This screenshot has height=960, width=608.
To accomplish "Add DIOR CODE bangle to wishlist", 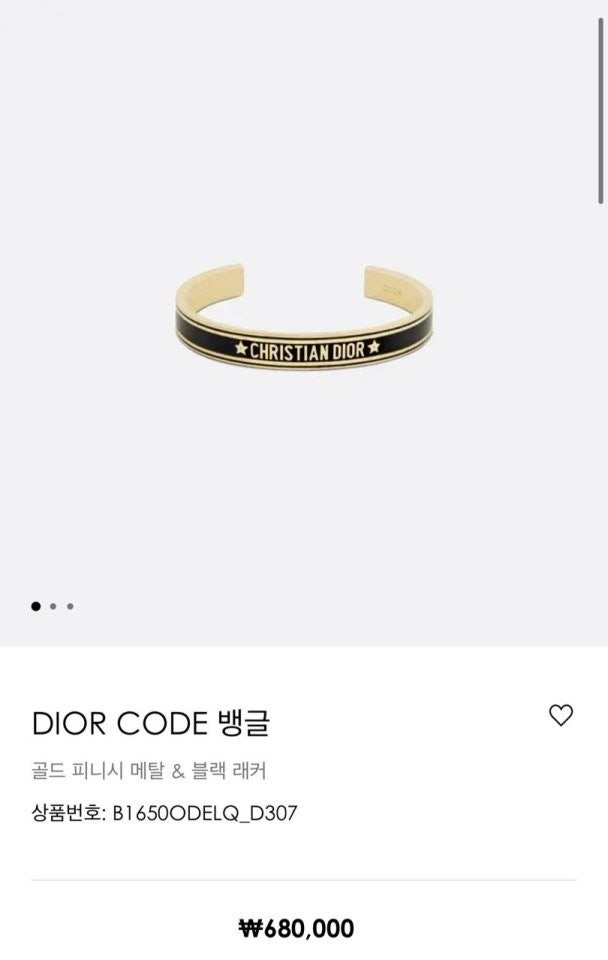I will pos(561,715).
